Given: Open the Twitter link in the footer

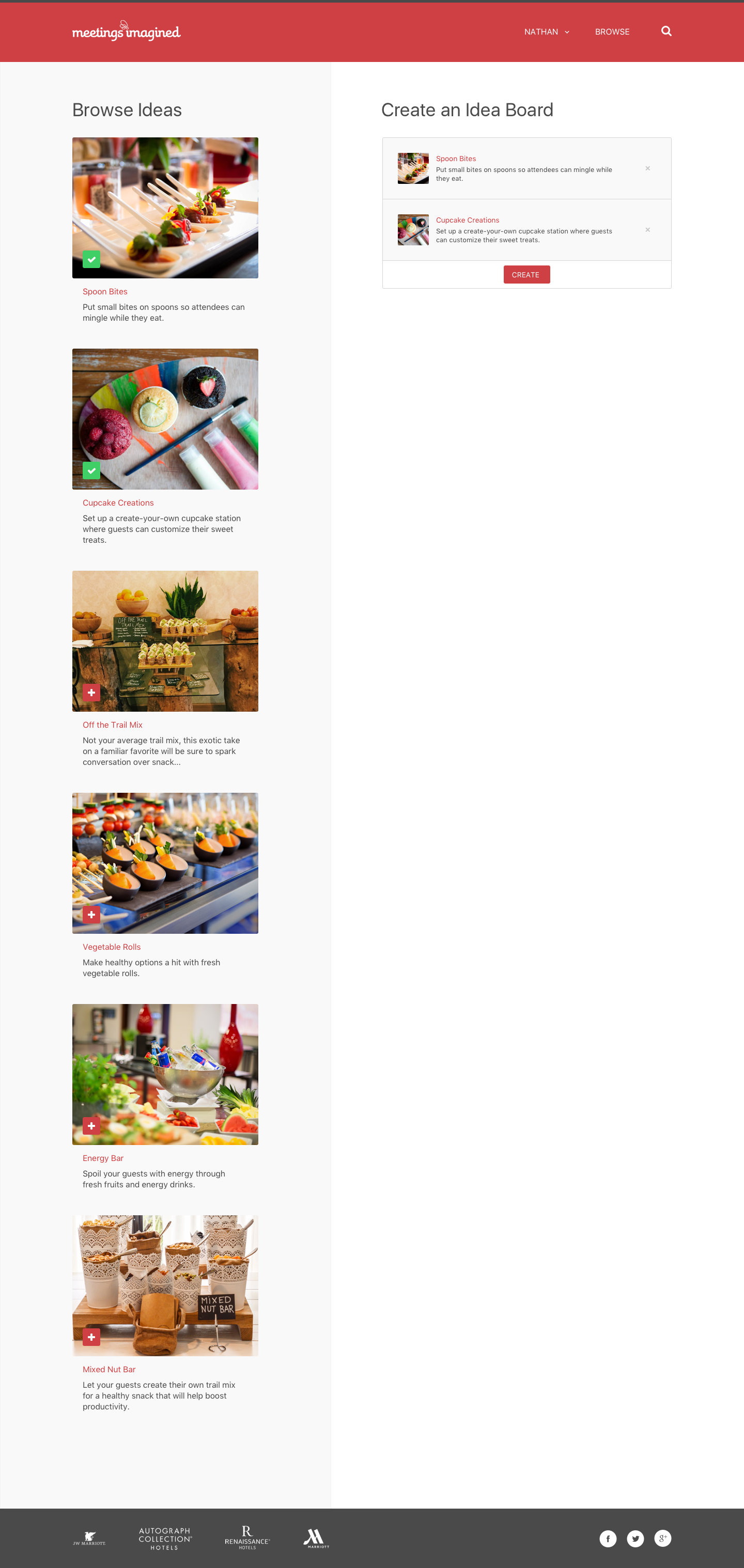Looking at the screenshot, I should (635, 1538).
